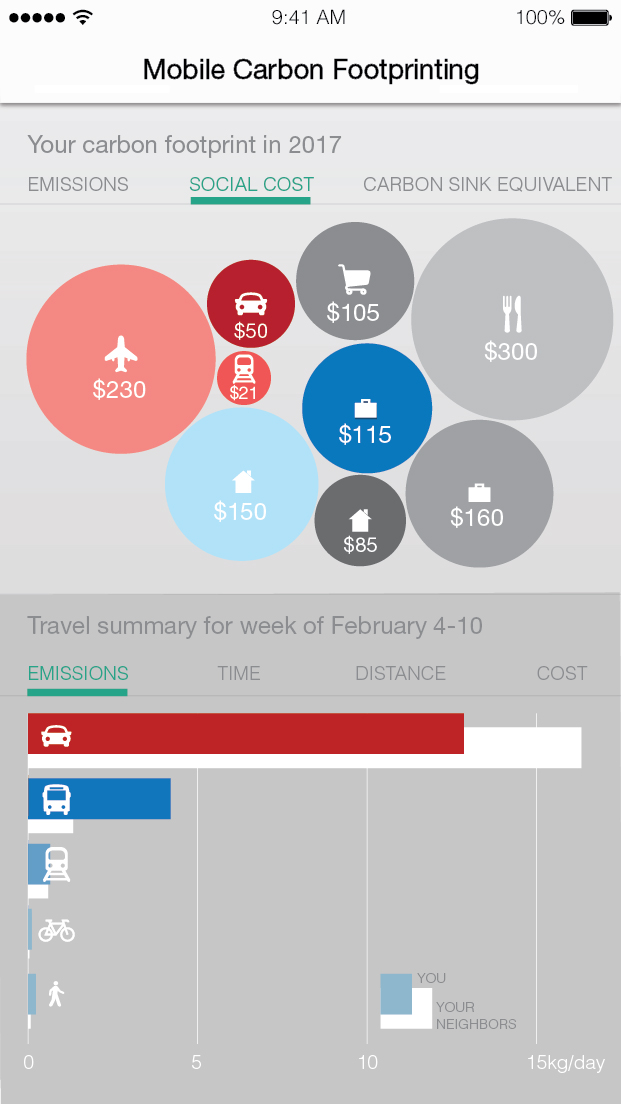Switch to the Time tab
Viewport: 621px width, 1104px height.
coord(239,673)
